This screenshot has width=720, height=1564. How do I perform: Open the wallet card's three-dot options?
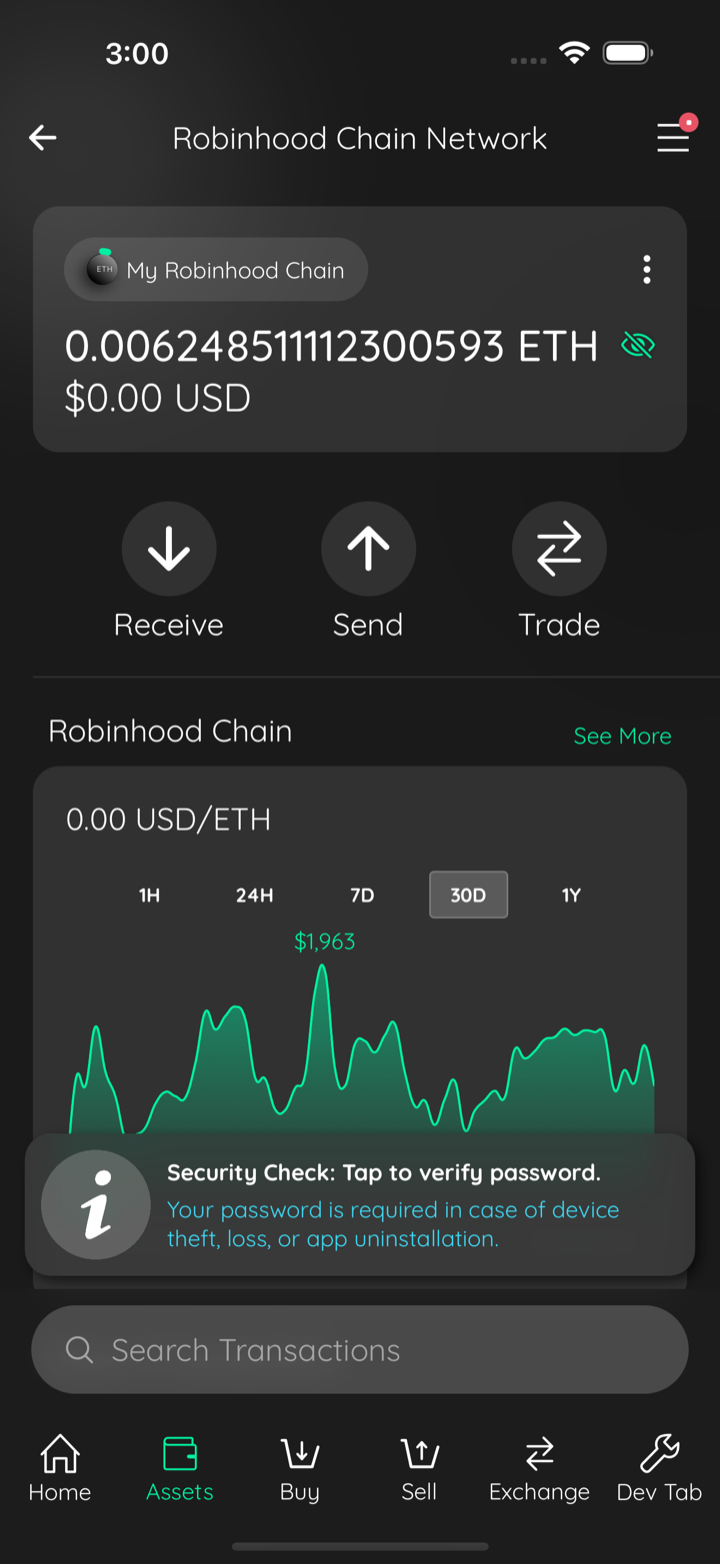coord(647,270)
